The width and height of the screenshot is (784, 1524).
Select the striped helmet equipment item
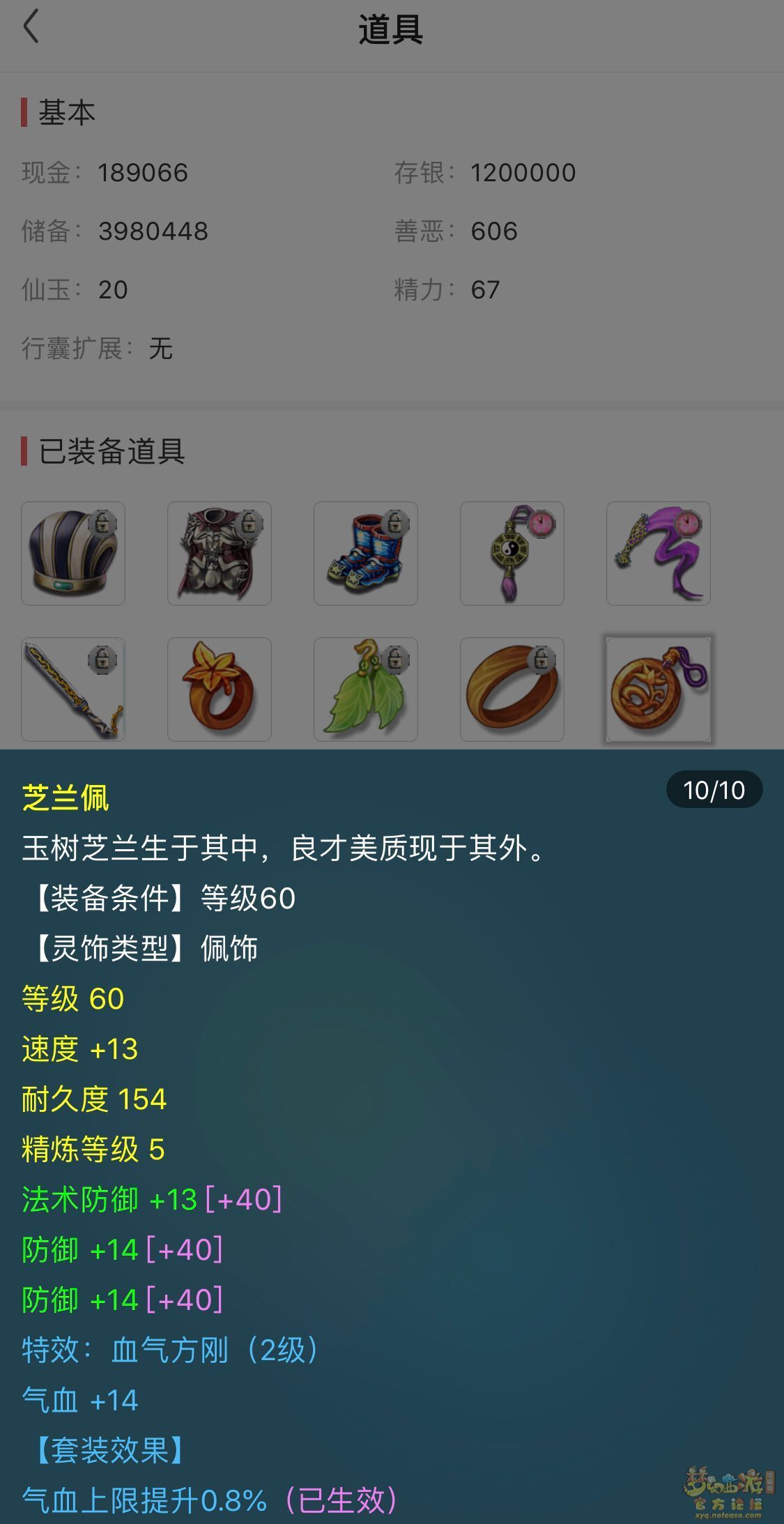click(73, 554)
